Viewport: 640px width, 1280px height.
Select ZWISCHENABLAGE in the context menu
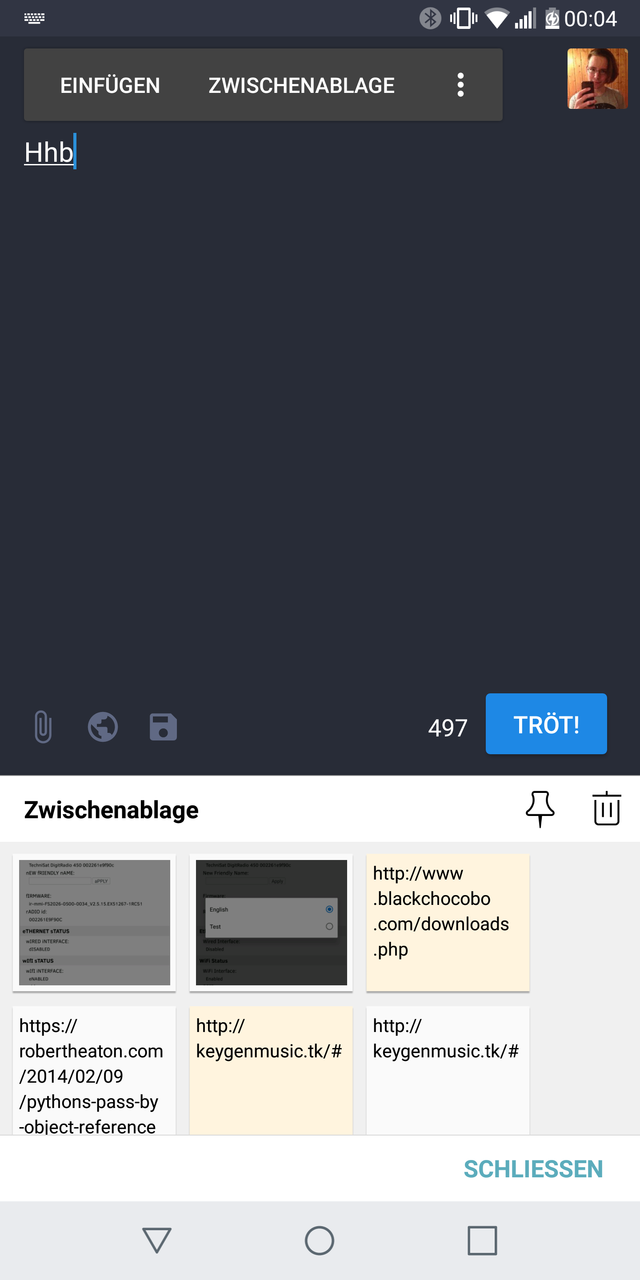[x=302, y=86]
